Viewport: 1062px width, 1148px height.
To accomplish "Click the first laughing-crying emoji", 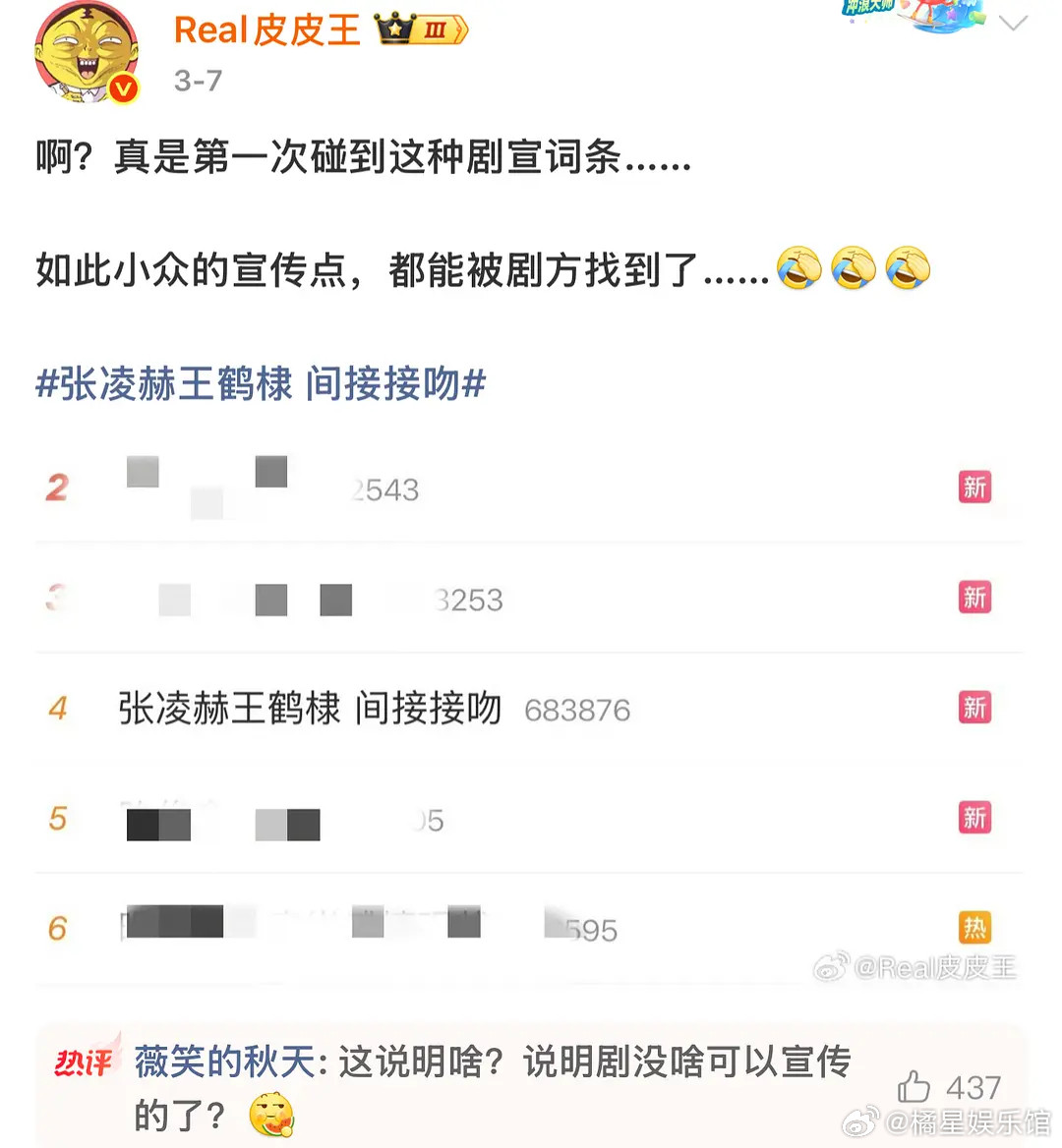I will pyautogui.click(x=799, y=269).
